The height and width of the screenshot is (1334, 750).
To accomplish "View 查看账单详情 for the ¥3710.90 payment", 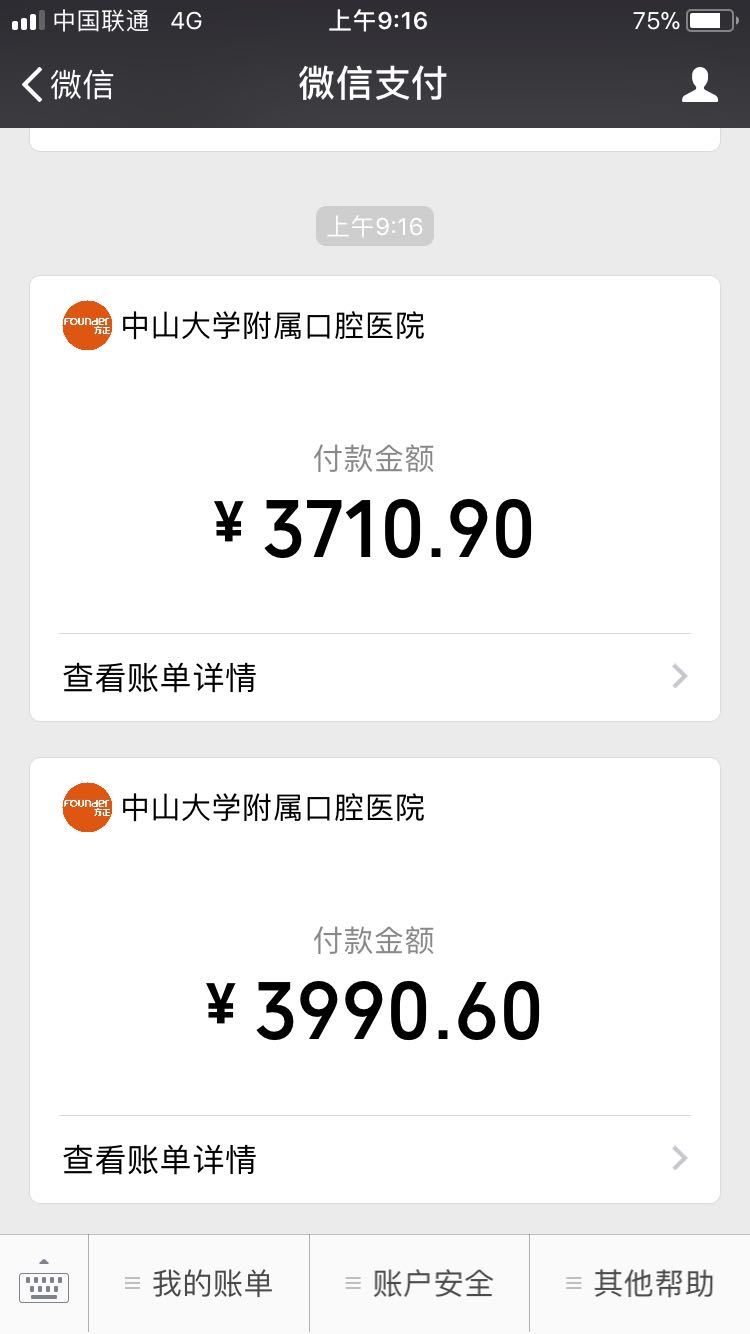I will [375, 677].
